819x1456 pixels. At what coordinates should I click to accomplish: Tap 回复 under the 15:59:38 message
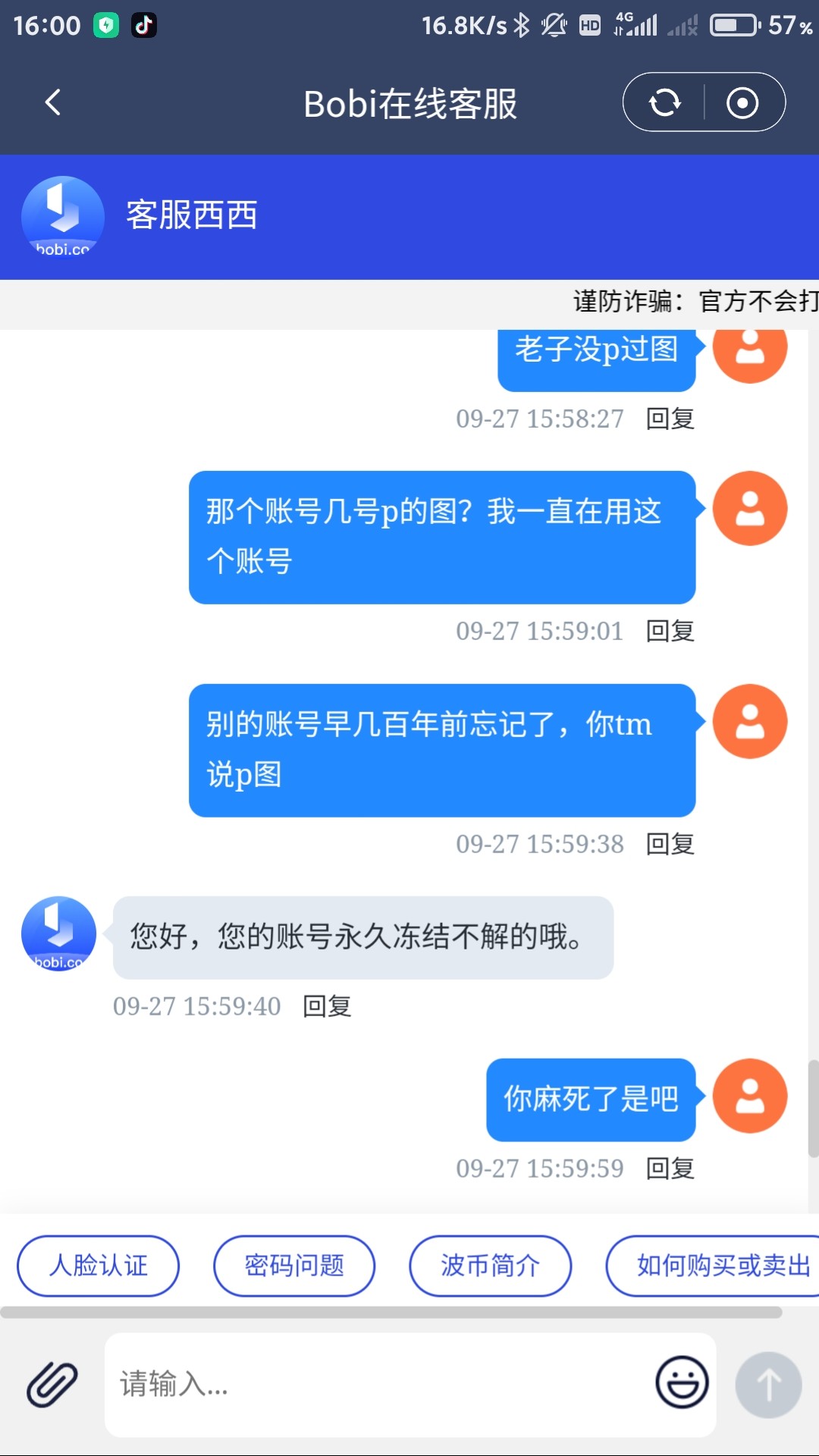pos(670,844)
